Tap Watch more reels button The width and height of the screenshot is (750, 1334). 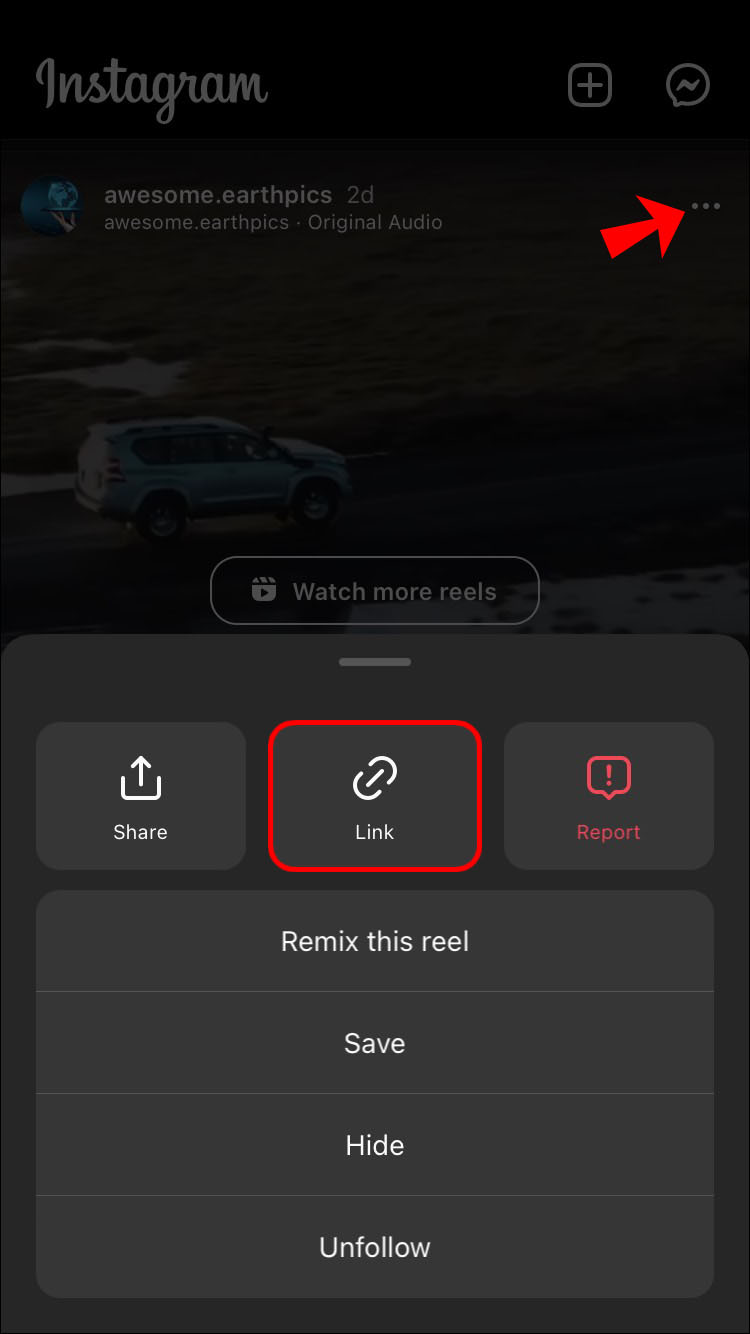coord(375,591)
